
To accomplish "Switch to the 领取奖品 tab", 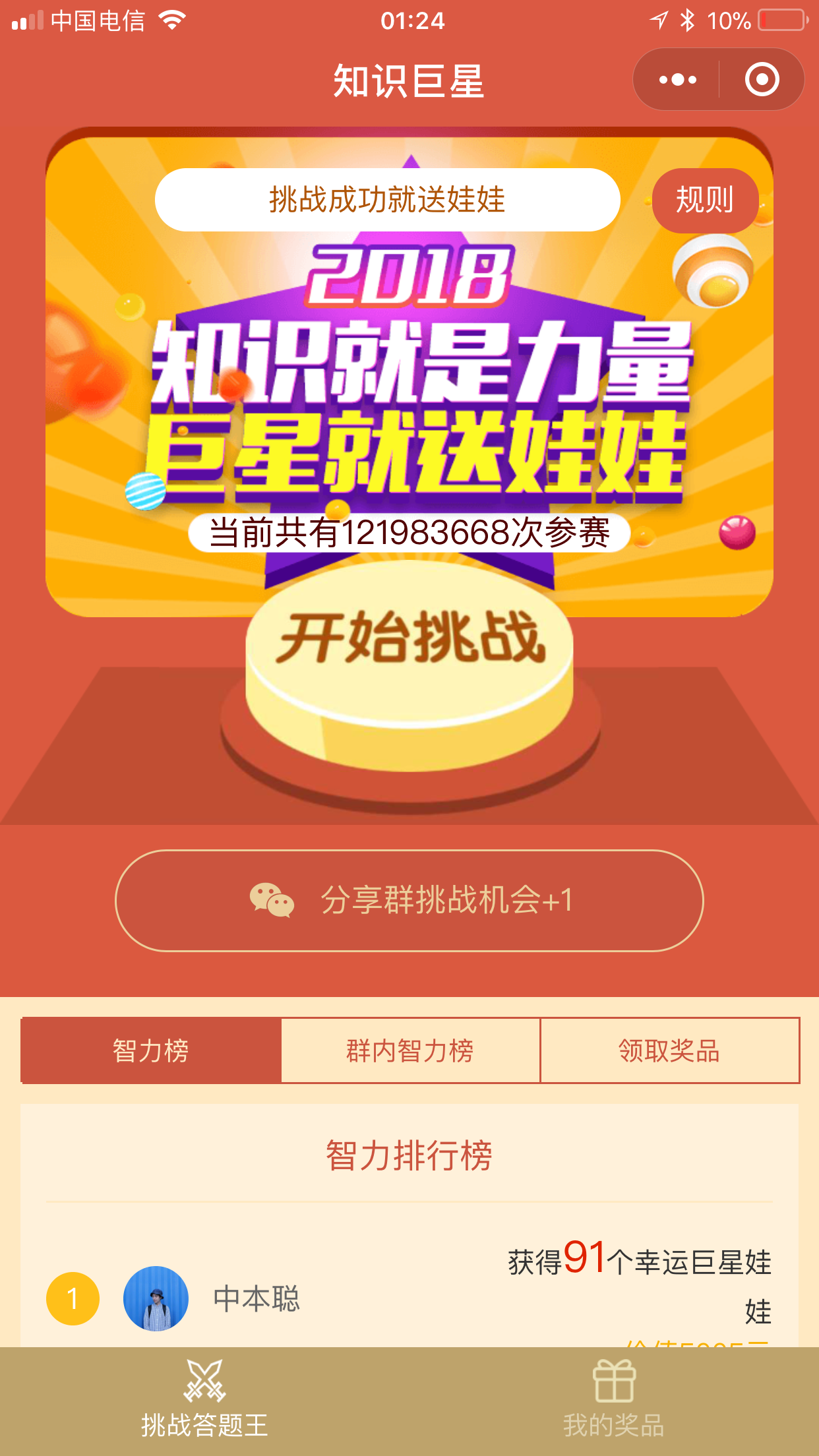I will point(669,1050).
